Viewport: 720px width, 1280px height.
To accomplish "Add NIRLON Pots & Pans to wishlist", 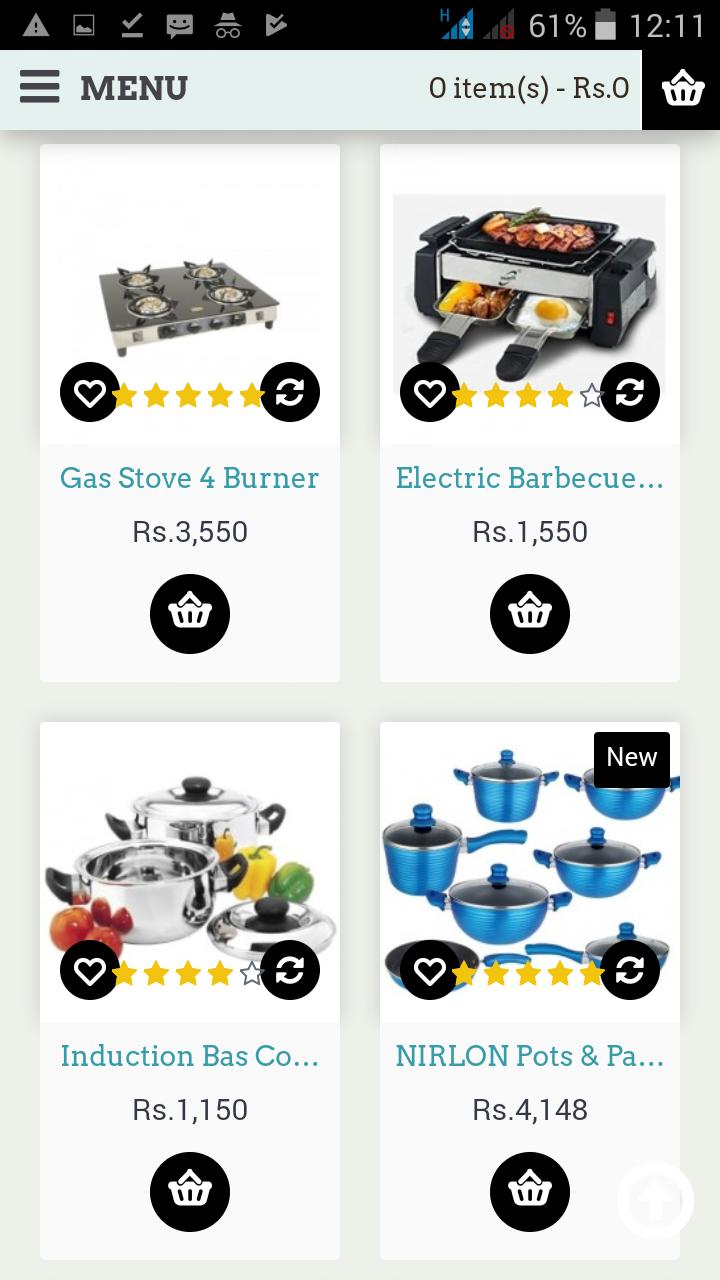I will click(429, 970).
